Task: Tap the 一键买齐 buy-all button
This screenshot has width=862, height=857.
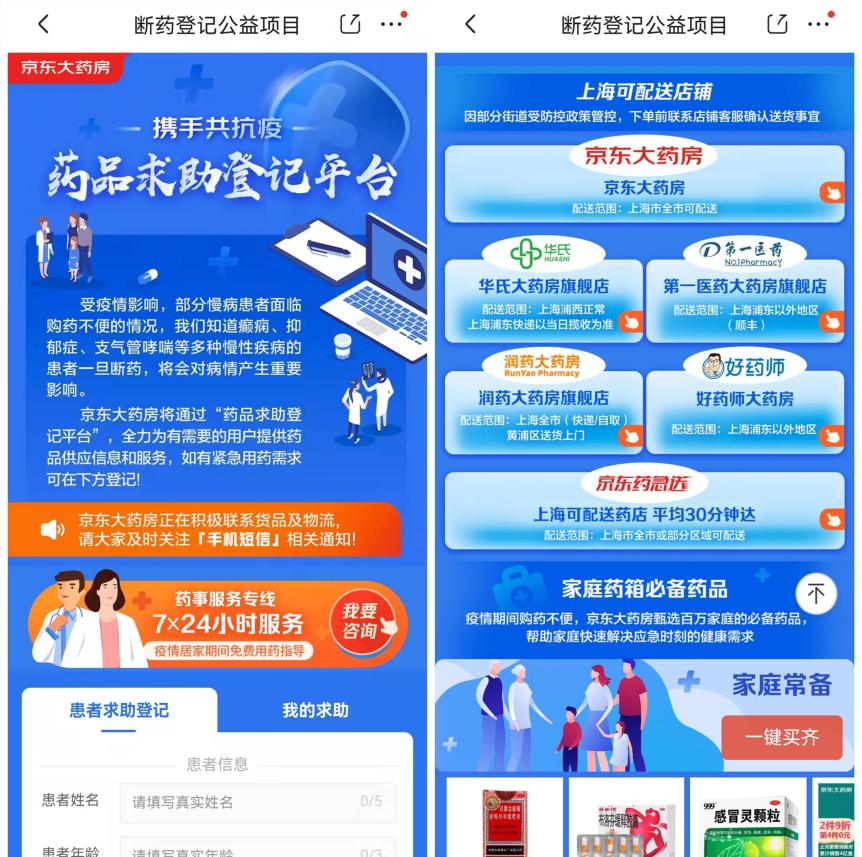Action: pos(781,737)
